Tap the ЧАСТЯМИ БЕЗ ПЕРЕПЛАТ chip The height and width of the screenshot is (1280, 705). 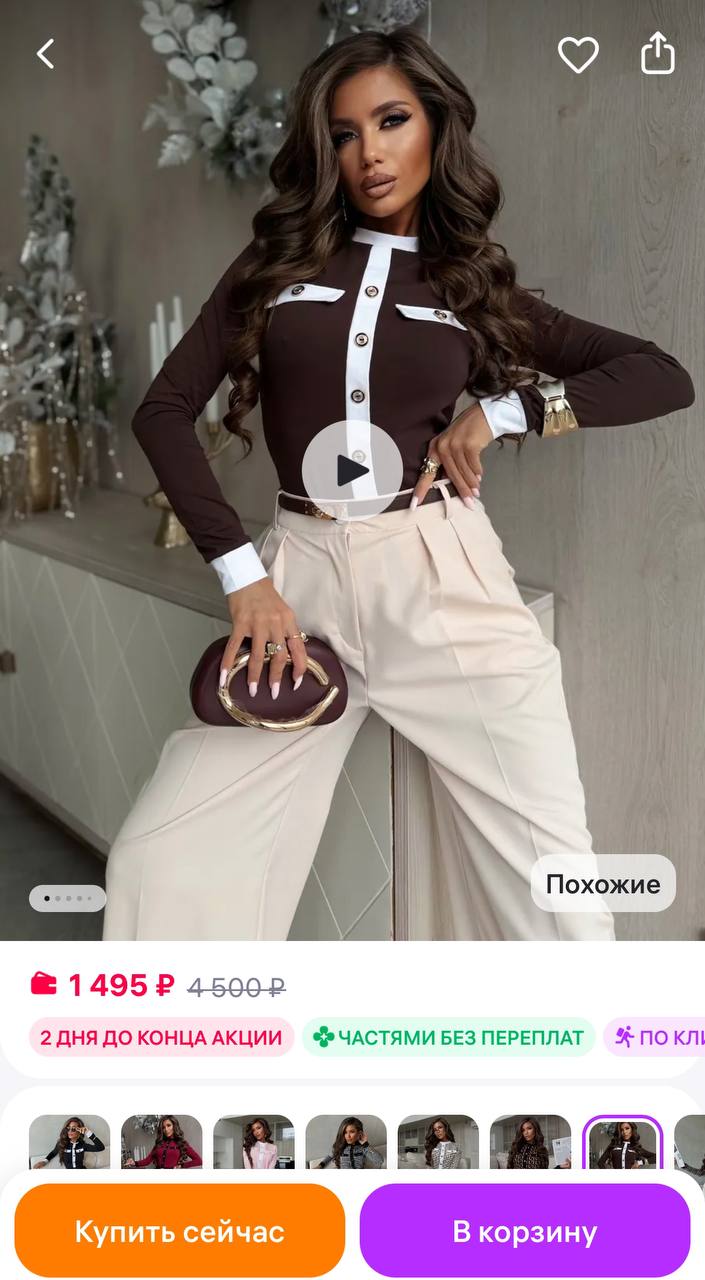449,1037
